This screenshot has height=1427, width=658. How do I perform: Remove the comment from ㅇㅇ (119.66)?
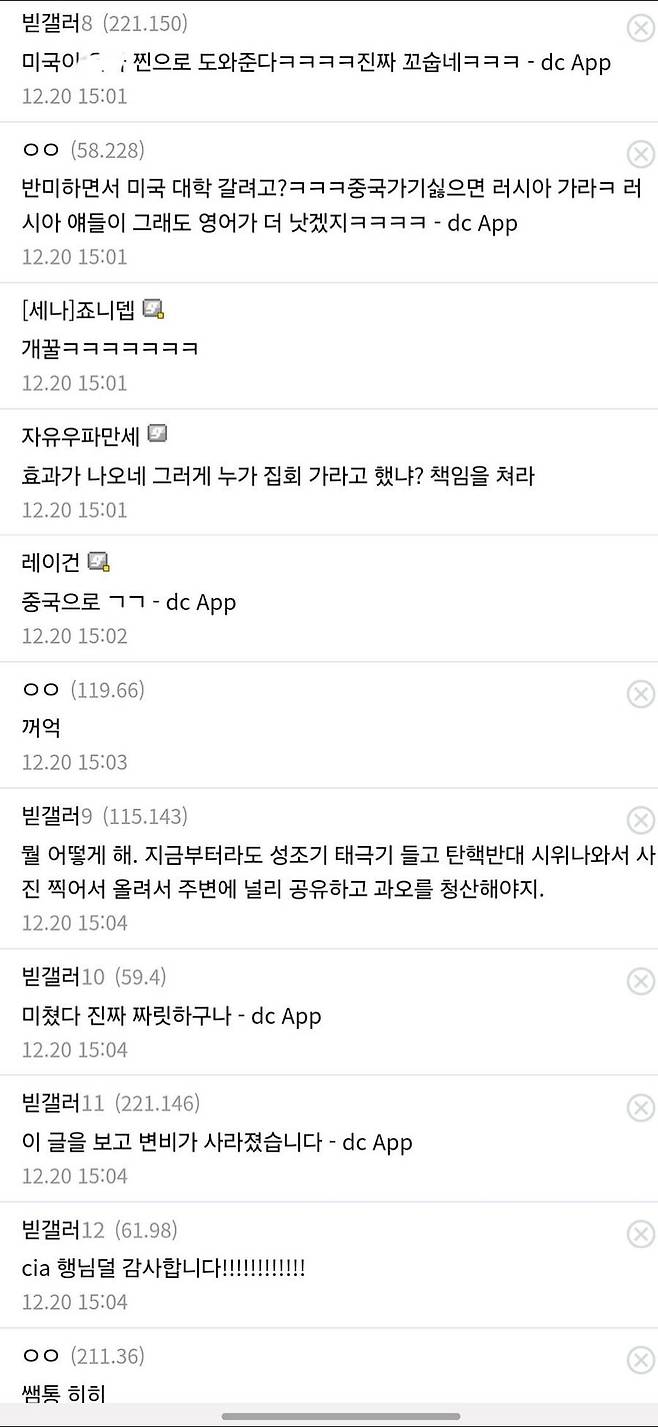click(x=640, y=694)
